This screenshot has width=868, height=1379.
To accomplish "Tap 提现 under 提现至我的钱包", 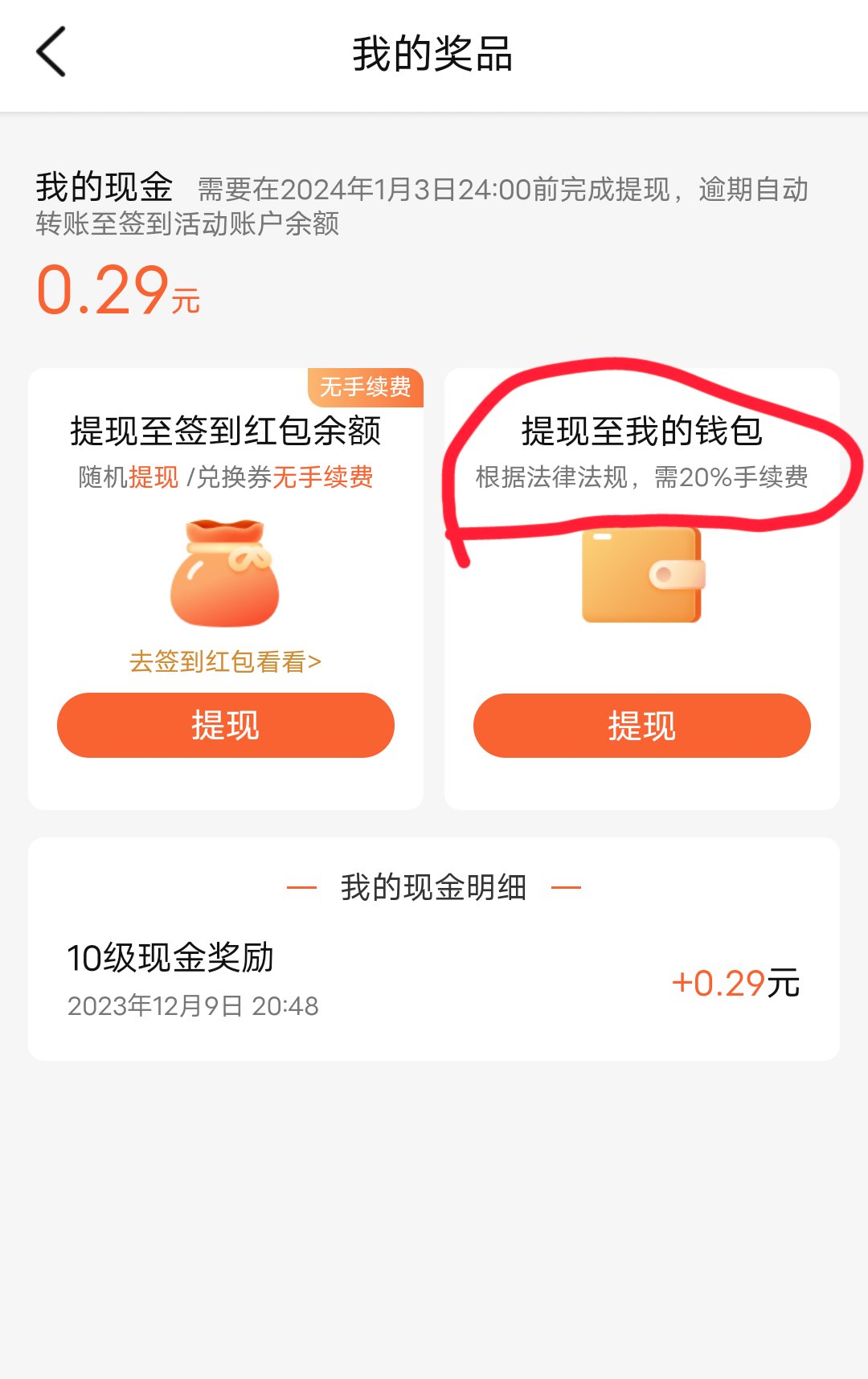I will 641,725.
